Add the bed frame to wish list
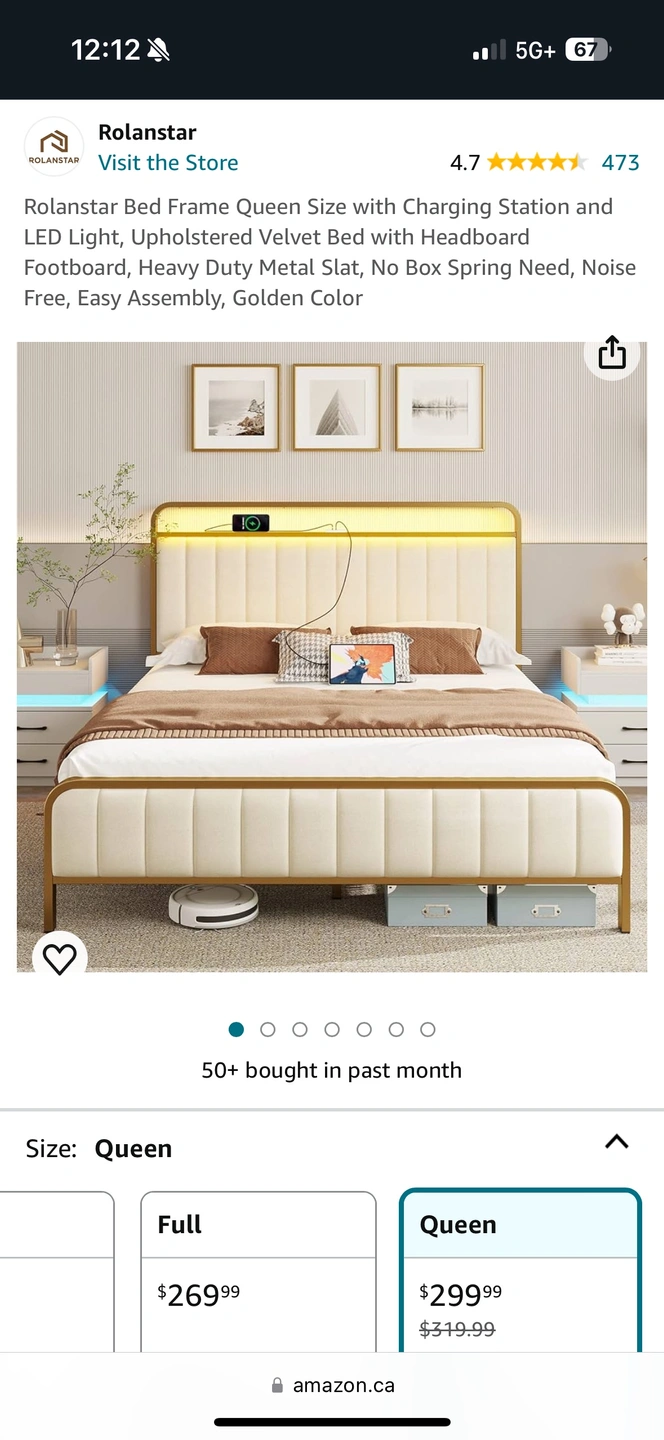 click(x=60, y=958)
